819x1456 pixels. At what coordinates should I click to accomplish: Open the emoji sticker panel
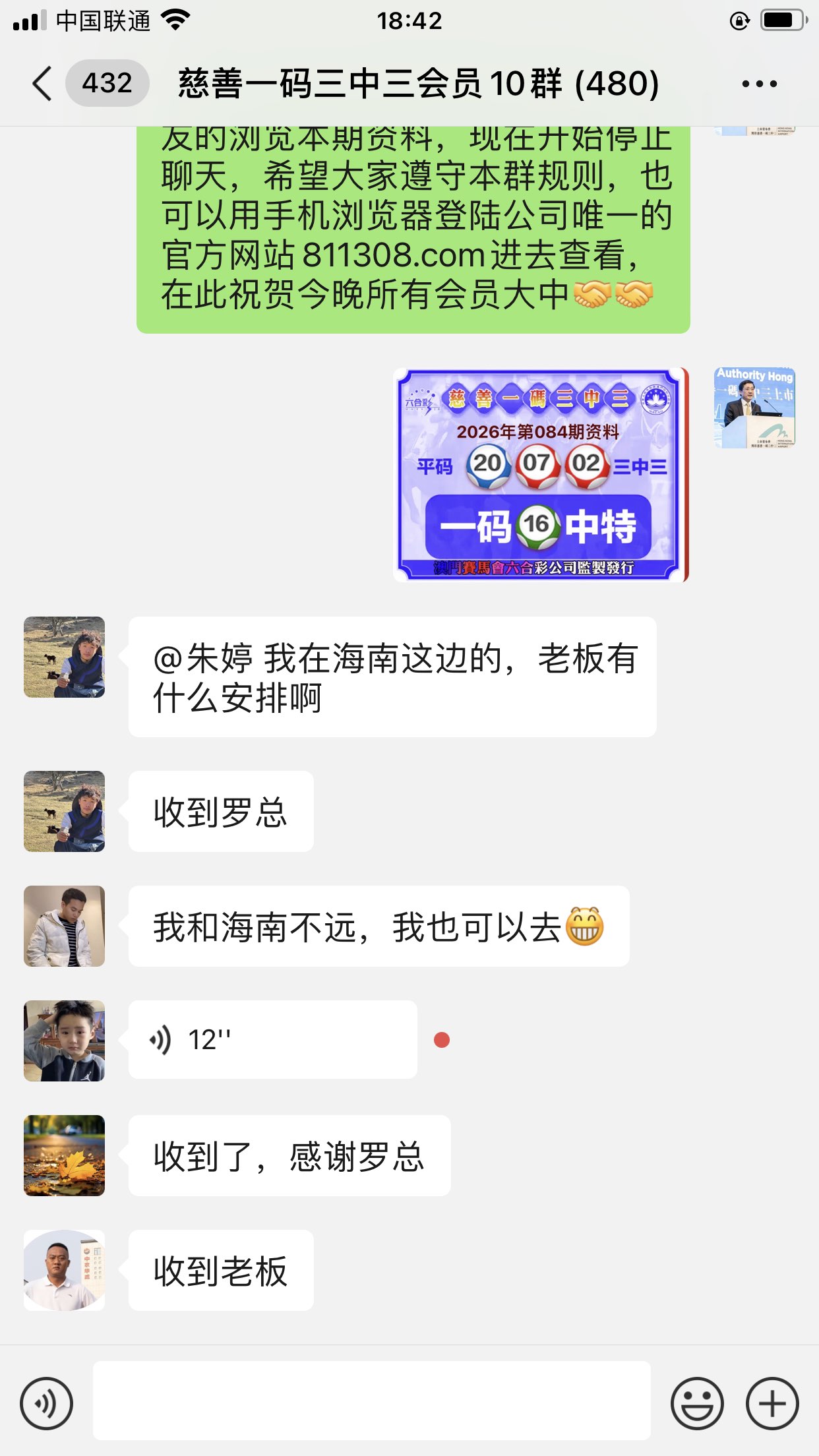tap(697, 1403)
